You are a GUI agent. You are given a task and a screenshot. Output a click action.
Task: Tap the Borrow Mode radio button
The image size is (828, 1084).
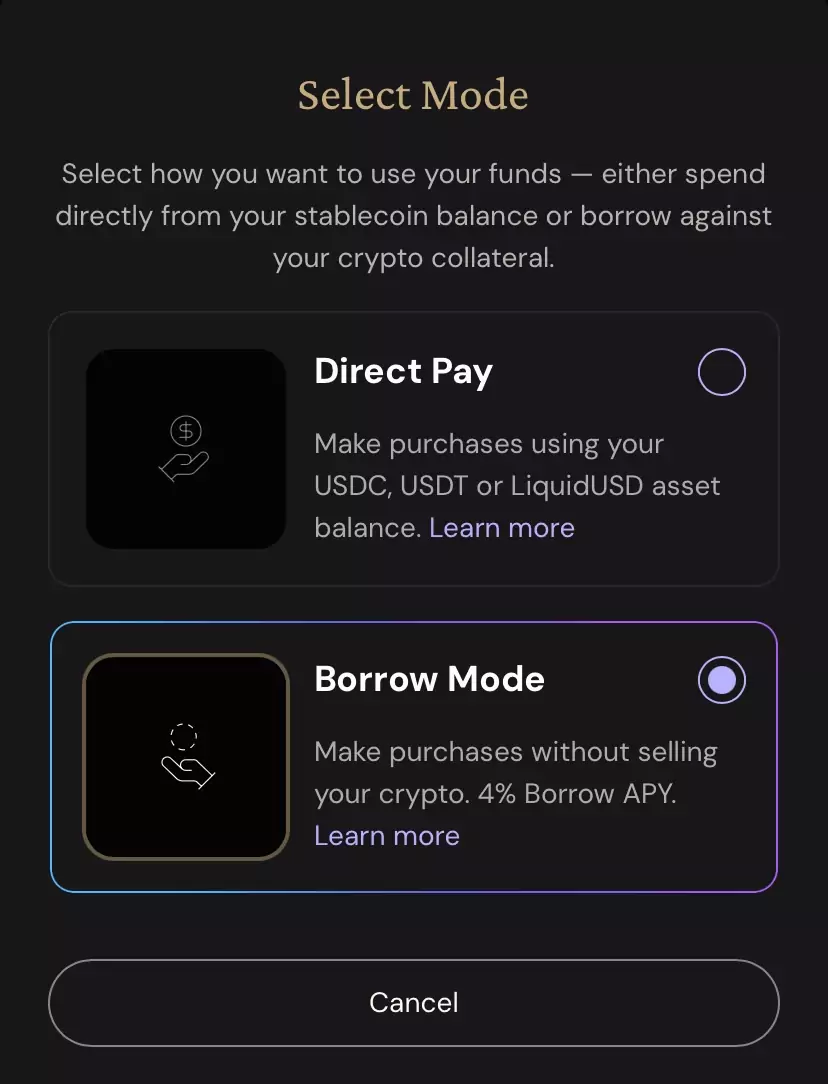click(x=721, y=680)
